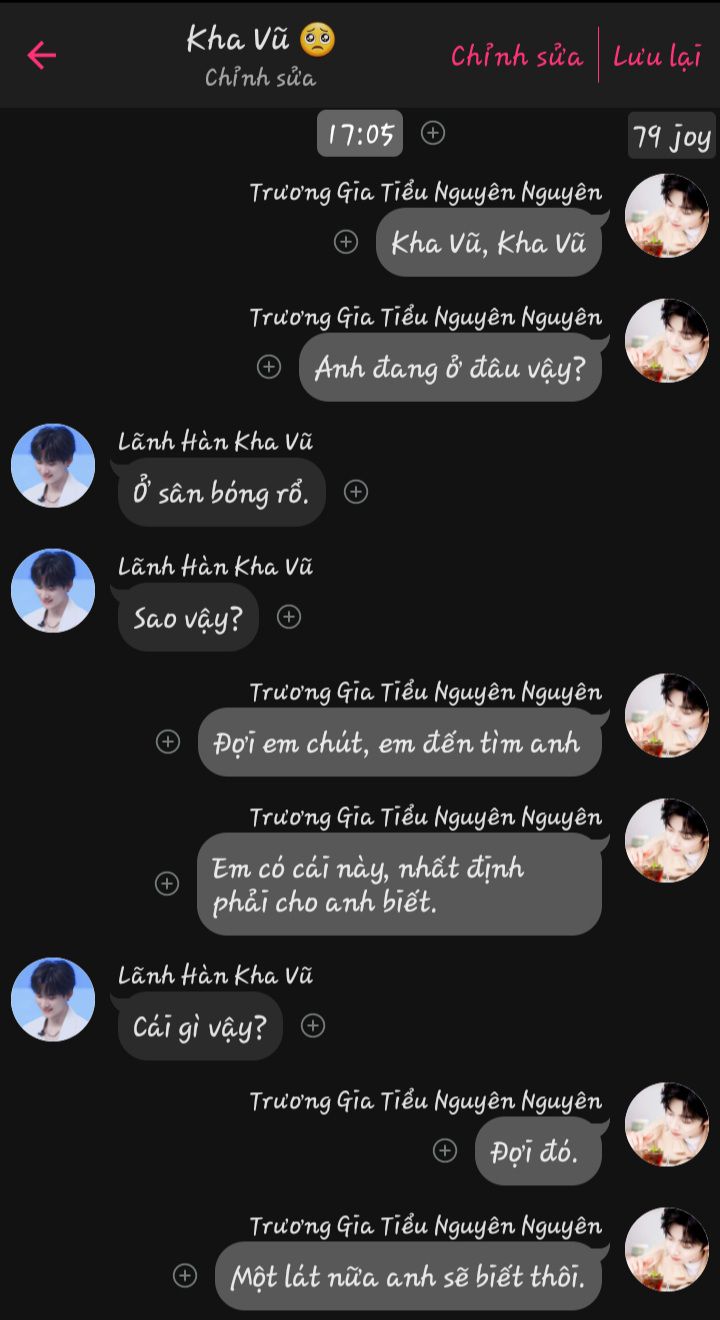
Task: Tap the 17:05 timestamp chip
Action: tap(360, 133)
